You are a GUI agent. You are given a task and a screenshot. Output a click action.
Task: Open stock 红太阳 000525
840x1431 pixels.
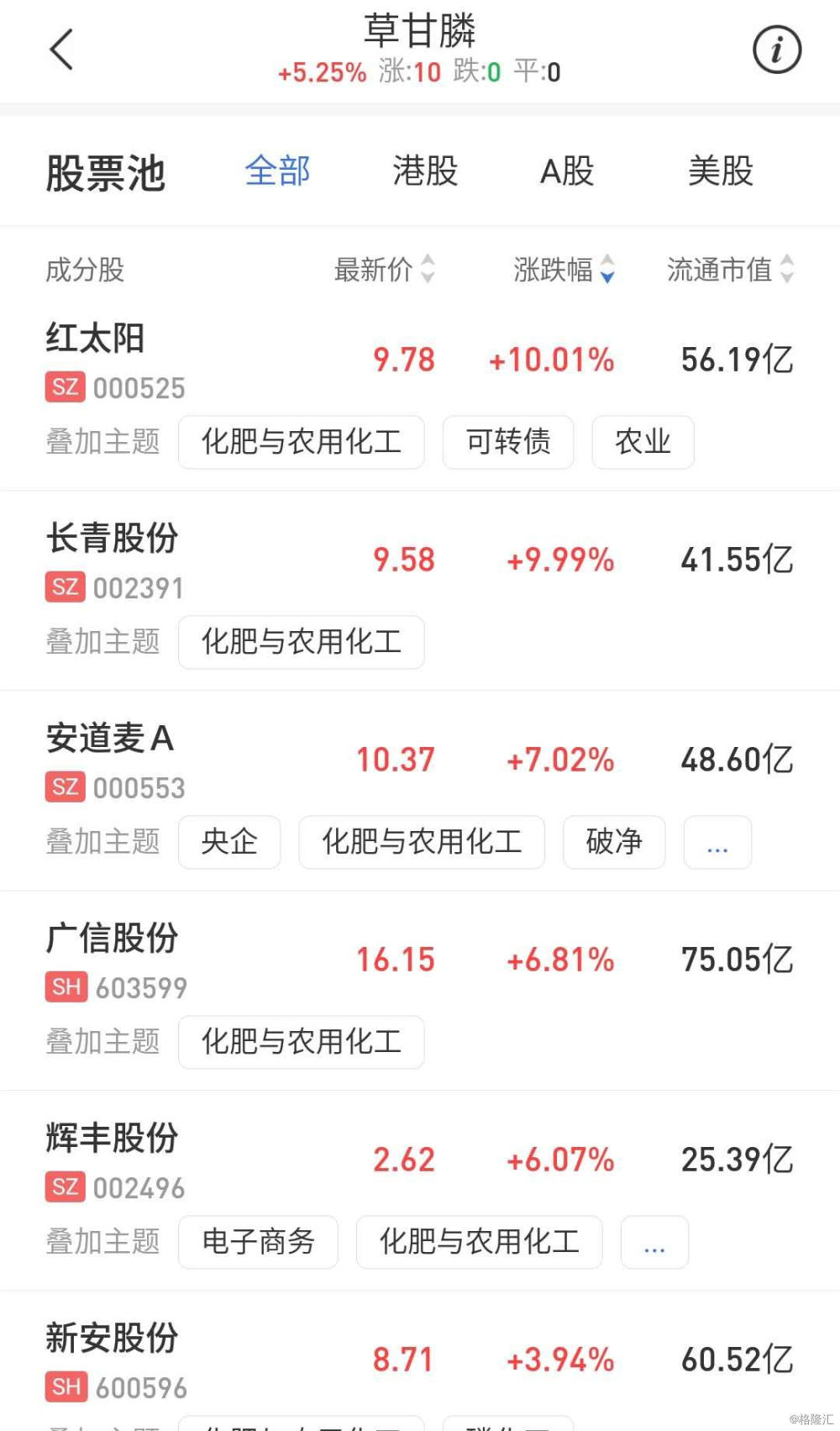tap(420, 360)
